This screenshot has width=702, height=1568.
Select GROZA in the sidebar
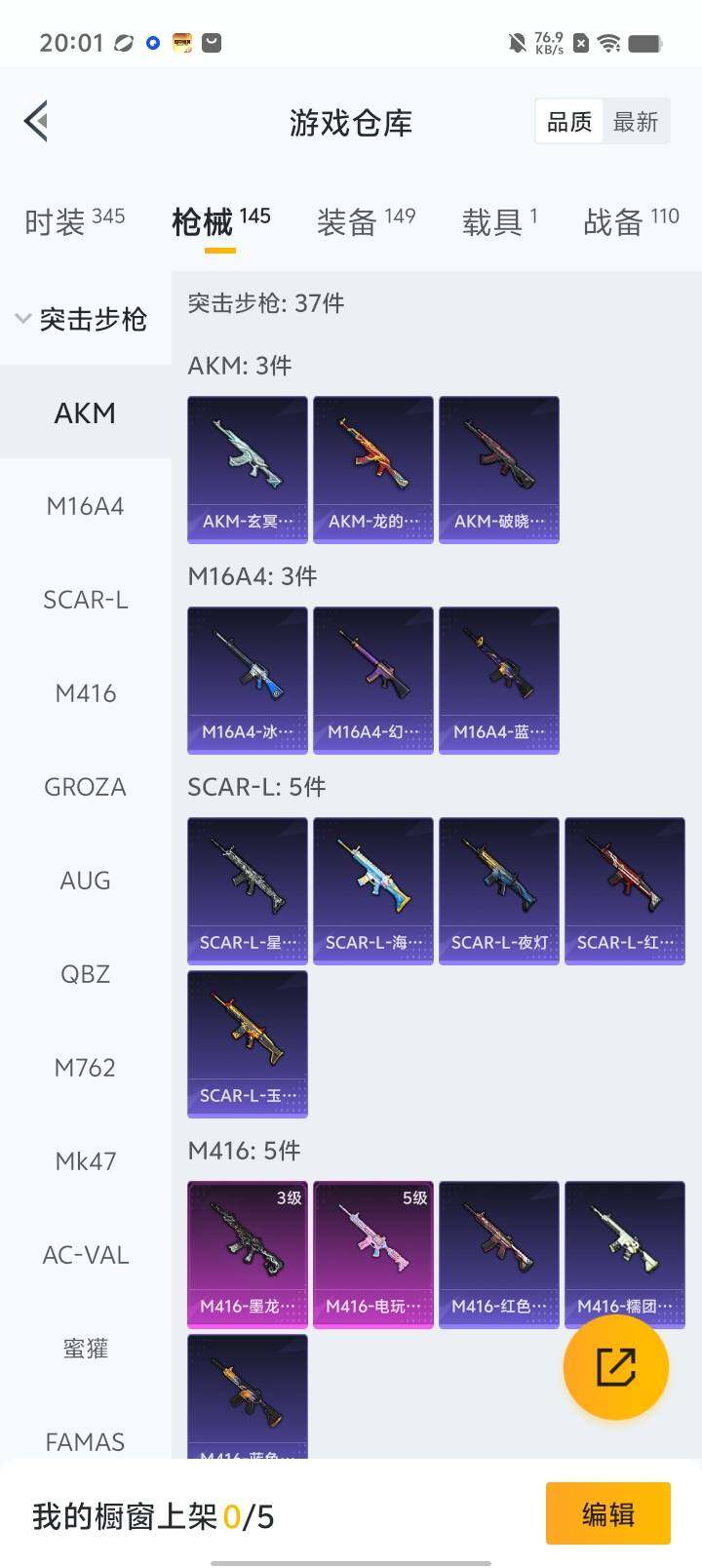[85, 787]
